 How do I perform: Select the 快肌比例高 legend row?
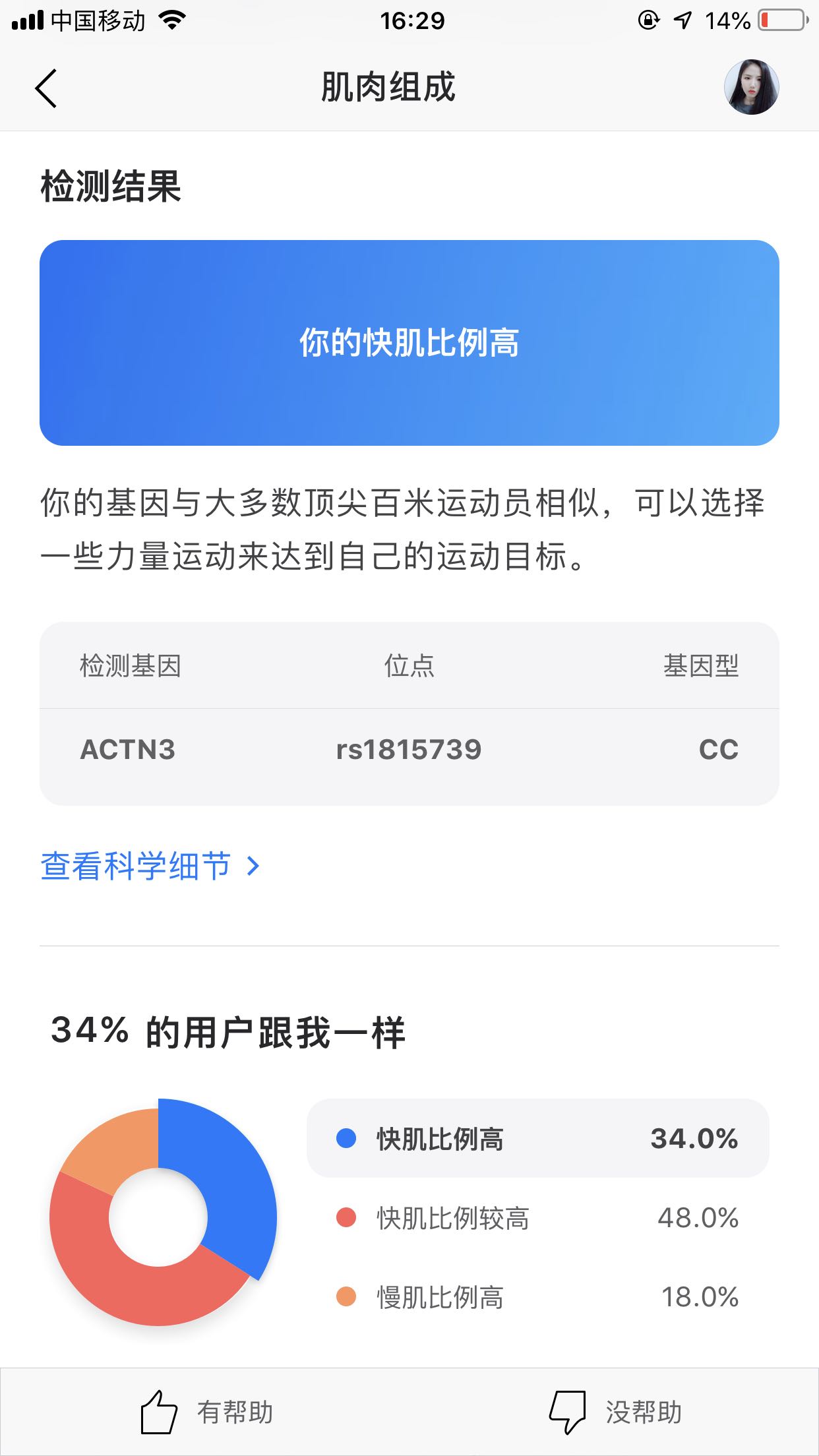(x=537, y=1139)
